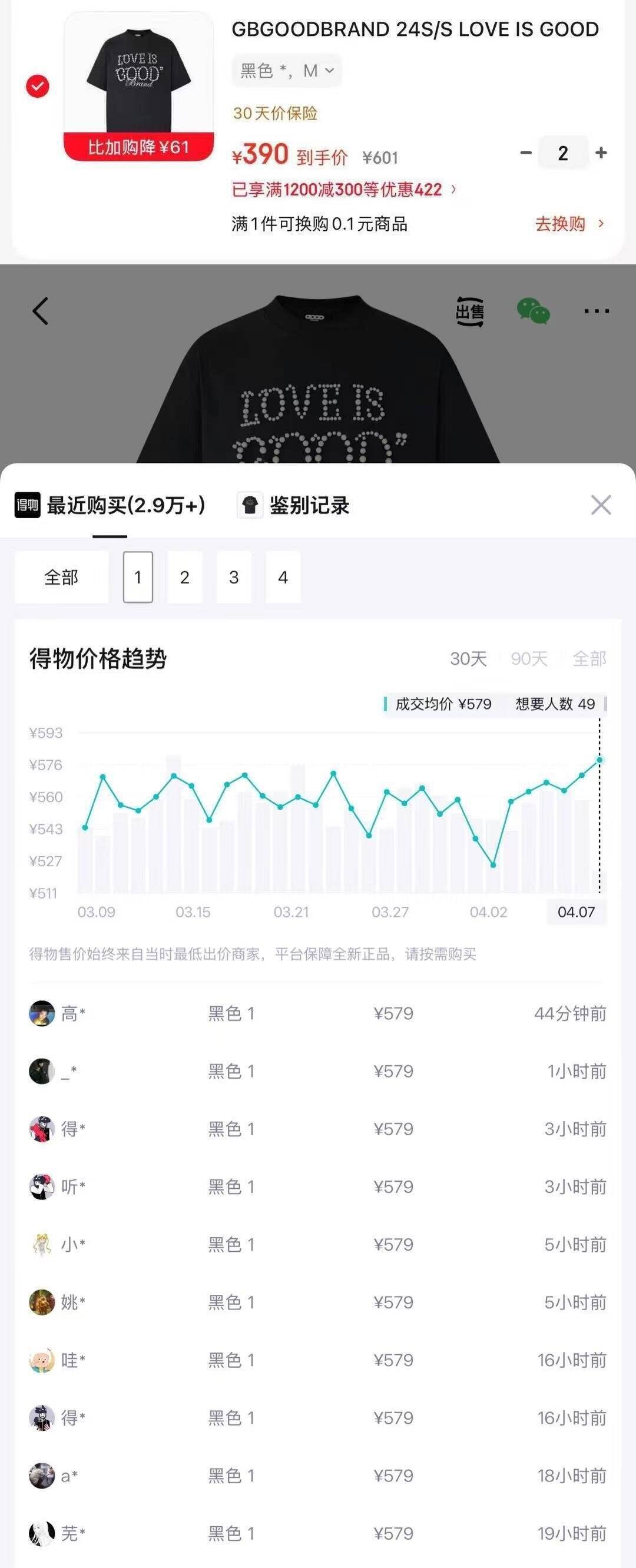Viewport: 636px width, 1568px height.
Task: Select the 全部 size filter
Action: point(61,577)
